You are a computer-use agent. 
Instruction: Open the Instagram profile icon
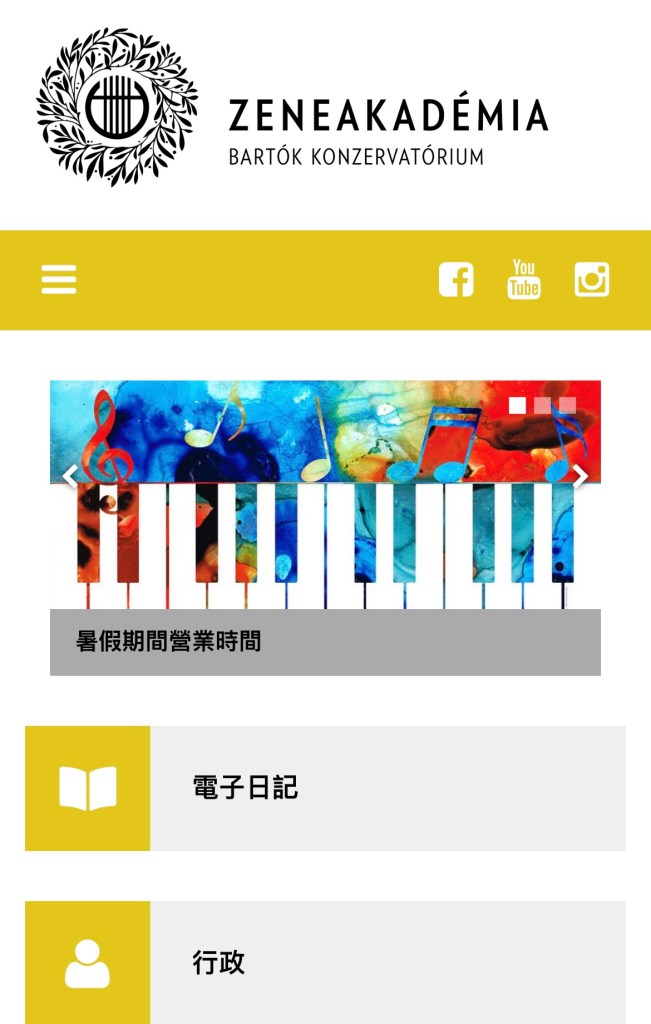[x=592, y=279]
